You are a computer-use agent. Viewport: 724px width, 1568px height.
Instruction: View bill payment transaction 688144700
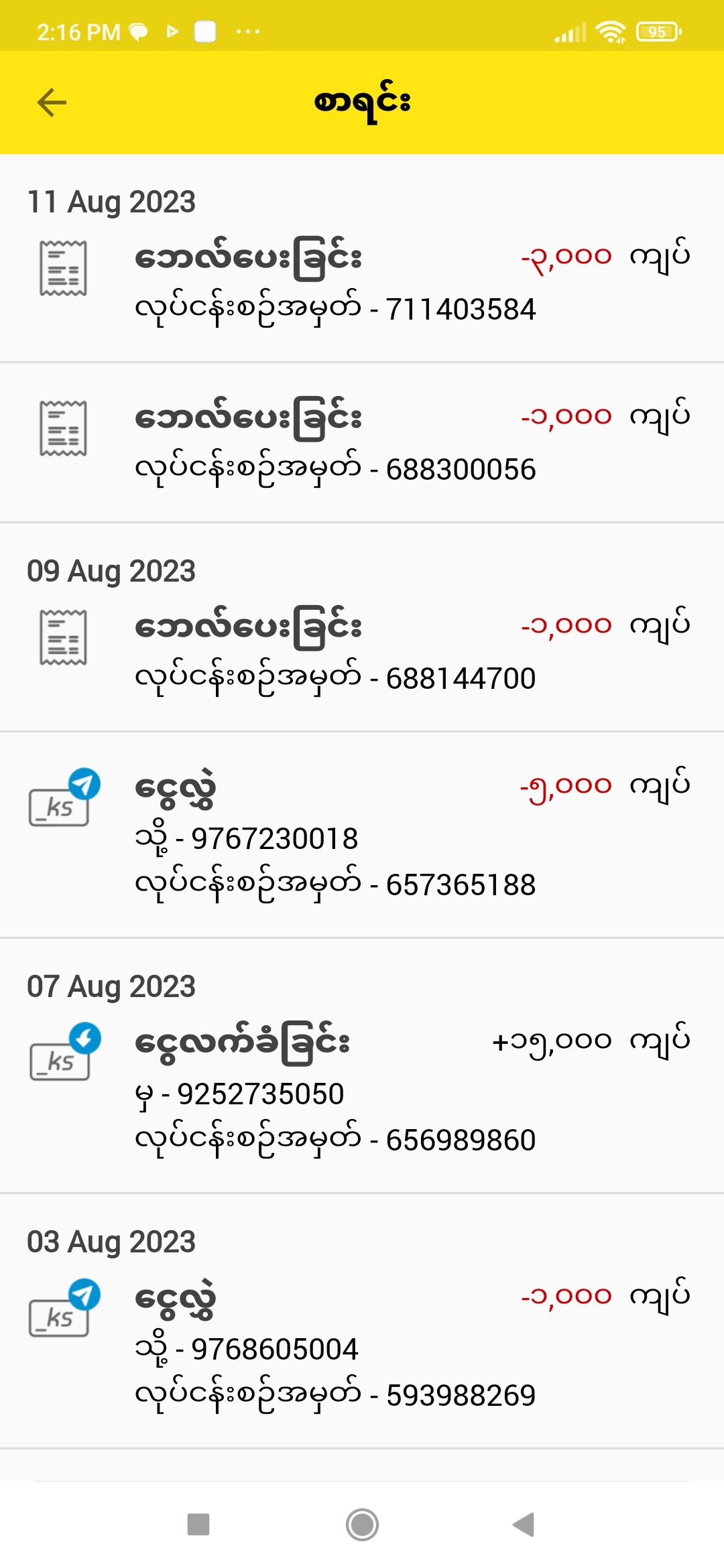pos(362,651)
